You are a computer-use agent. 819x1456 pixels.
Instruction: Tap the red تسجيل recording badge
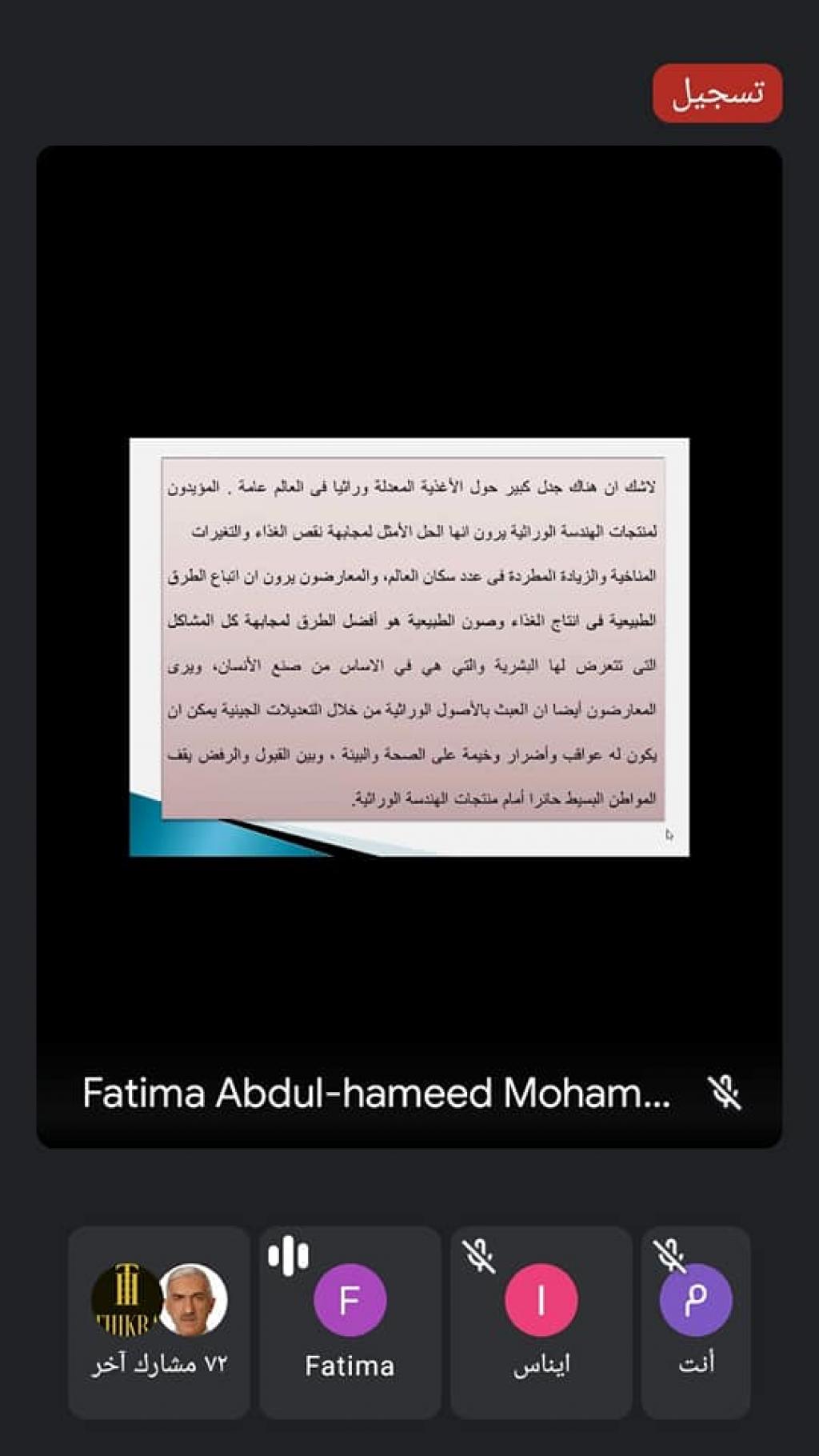[x=717, y=93]
